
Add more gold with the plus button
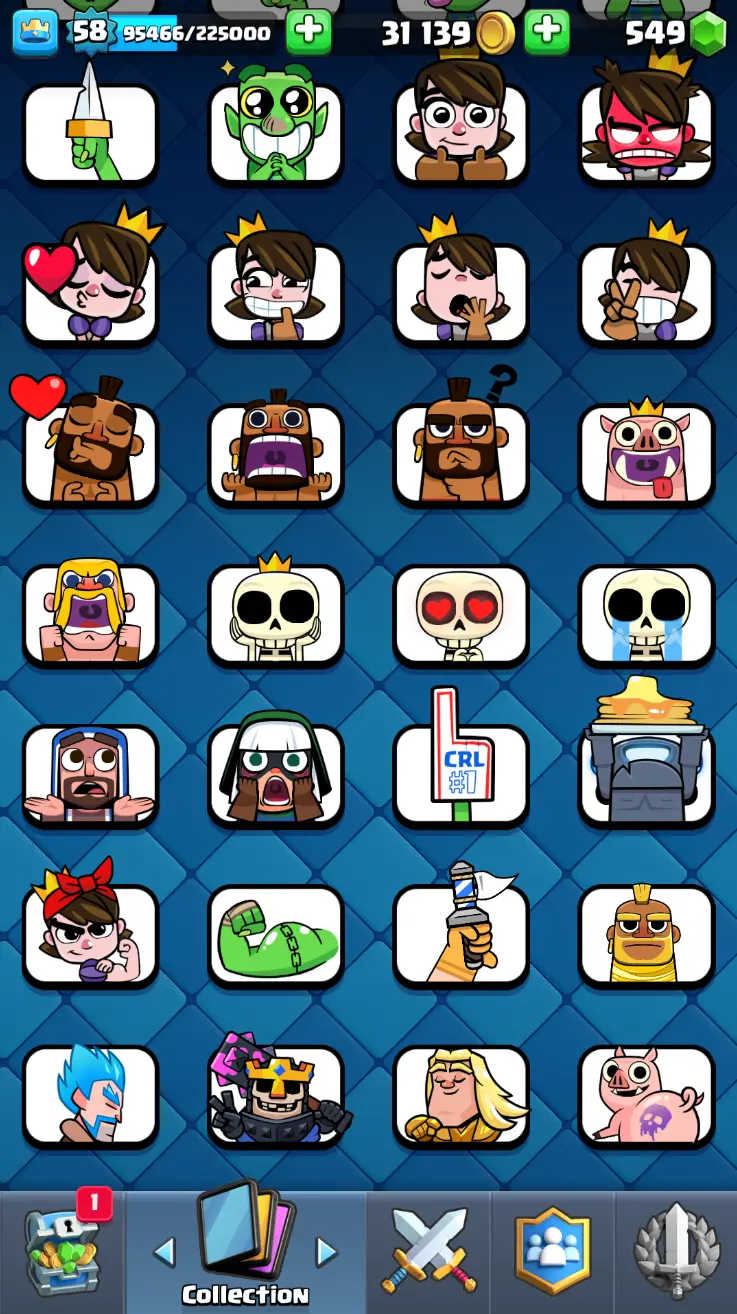[546, 33]
